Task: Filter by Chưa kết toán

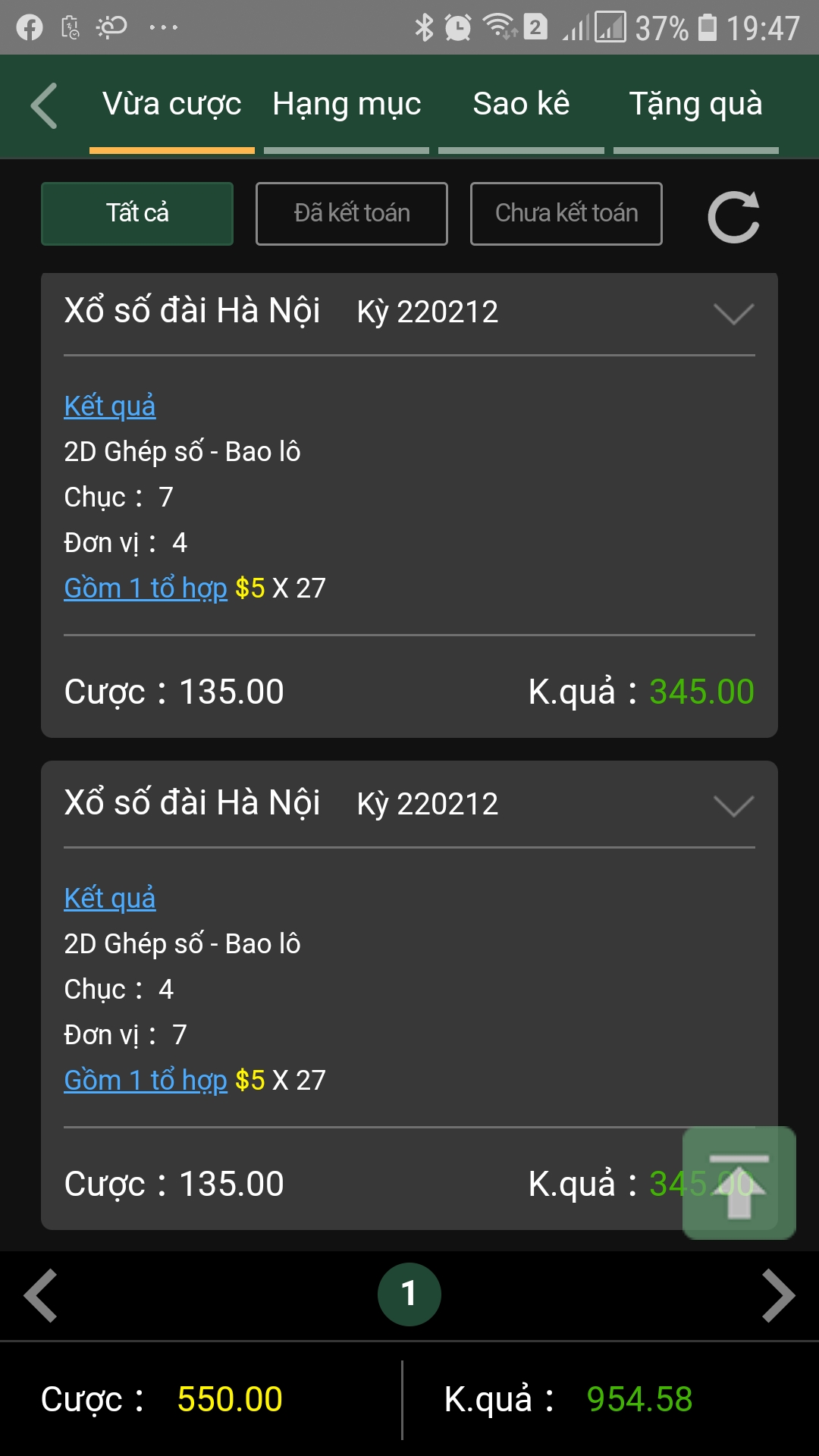Action: pos(566,213)
